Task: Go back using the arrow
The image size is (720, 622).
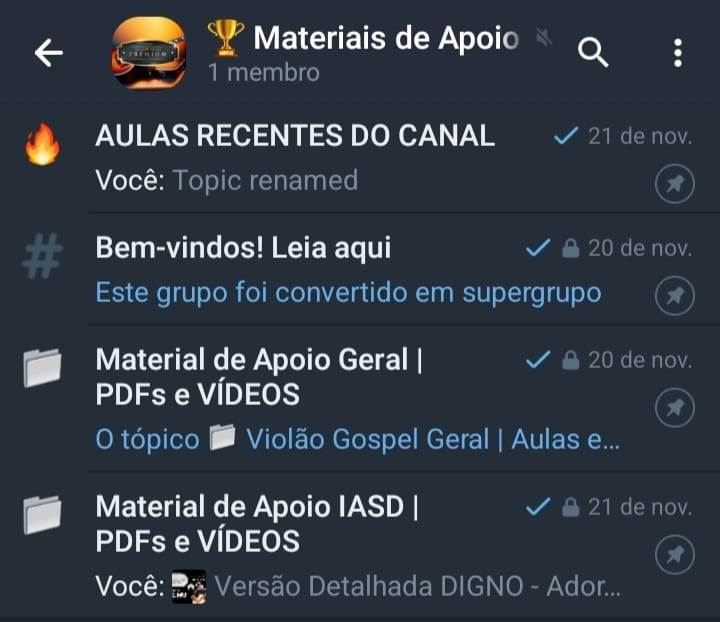Action: click(48, 53)
